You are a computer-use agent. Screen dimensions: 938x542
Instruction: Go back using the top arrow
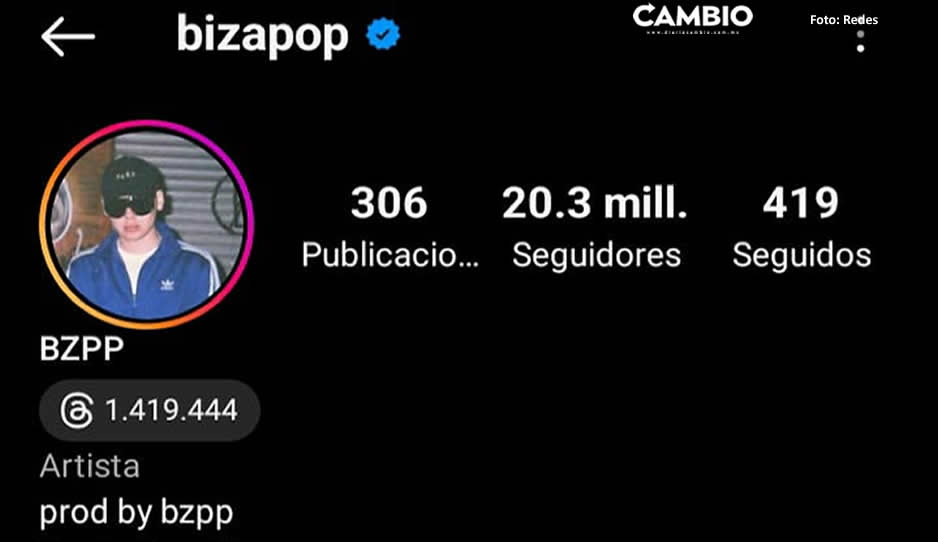(67, 37)
